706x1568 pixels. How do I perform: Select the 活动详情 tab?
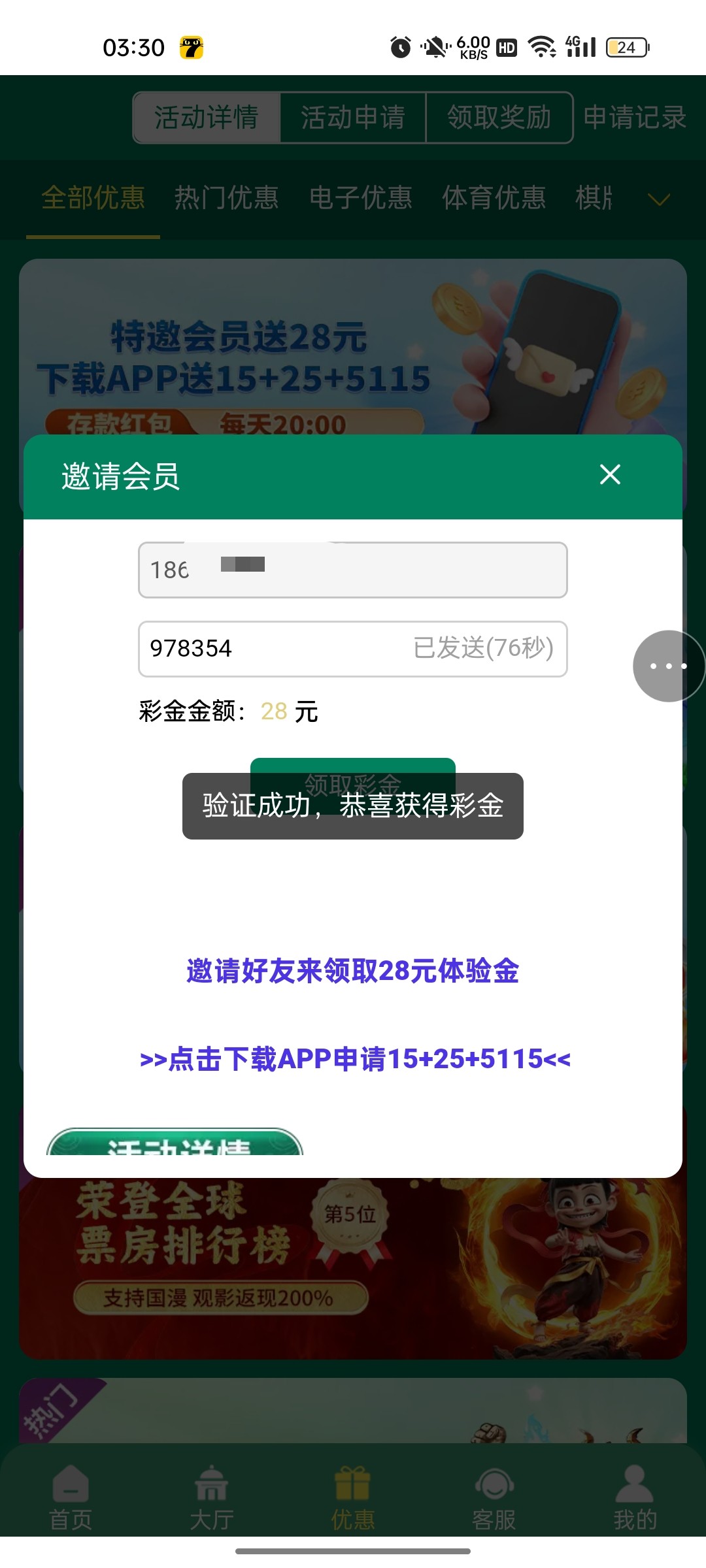click(207, 118)
